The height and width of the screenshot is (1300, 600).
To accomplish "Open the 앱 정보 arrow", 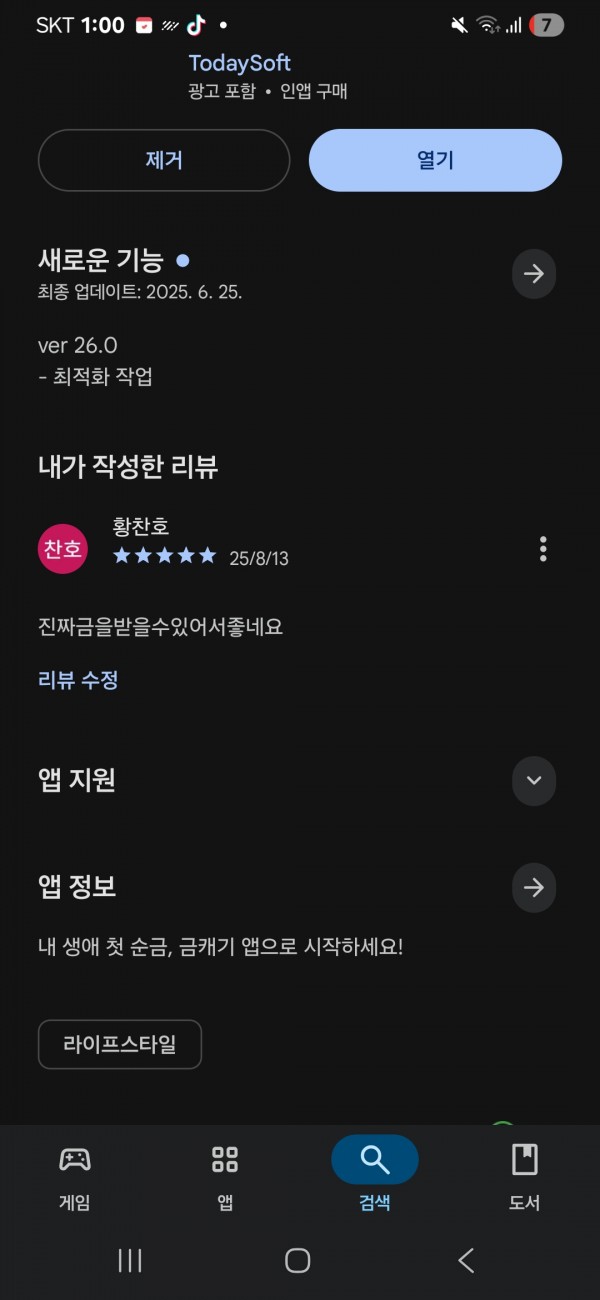I will coord(534,887).
